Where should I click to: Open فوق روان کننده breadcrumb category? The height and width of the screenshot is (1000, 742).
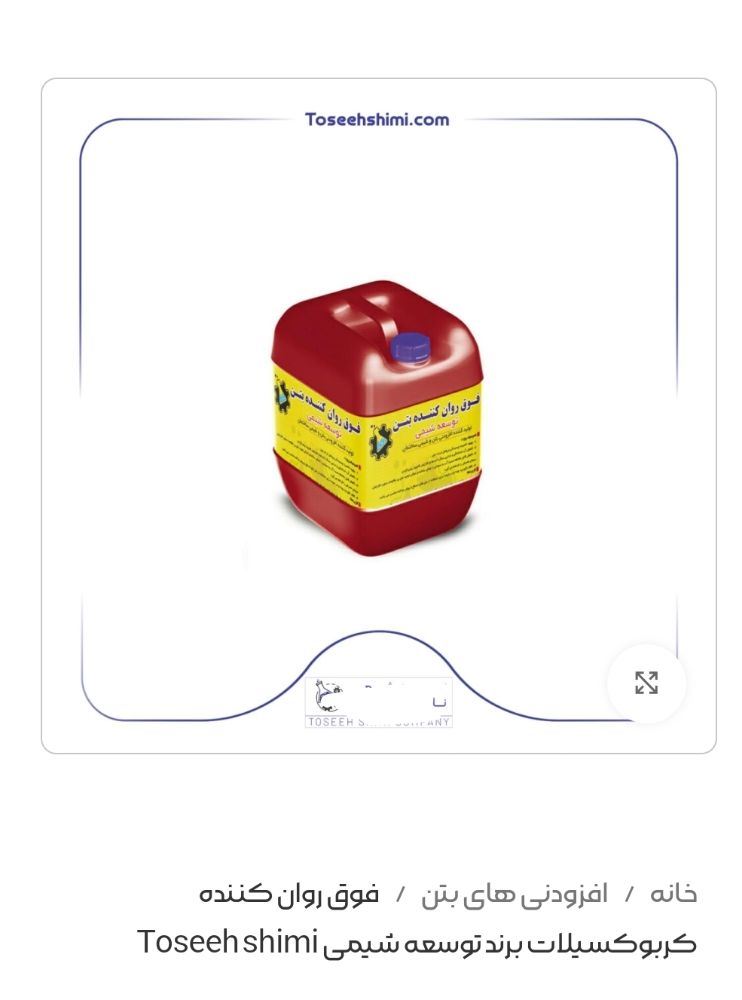(289, 893)
